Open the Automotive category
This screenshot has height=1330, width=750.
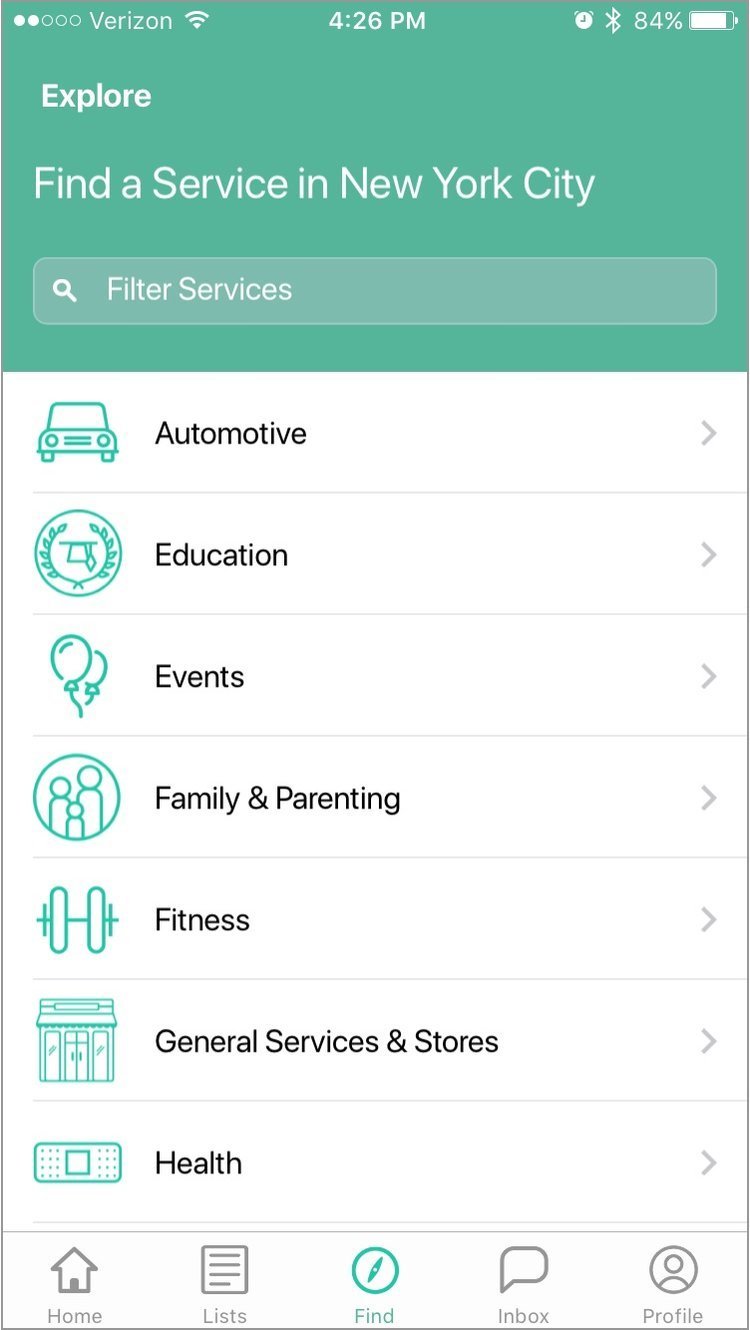(375, 433)
